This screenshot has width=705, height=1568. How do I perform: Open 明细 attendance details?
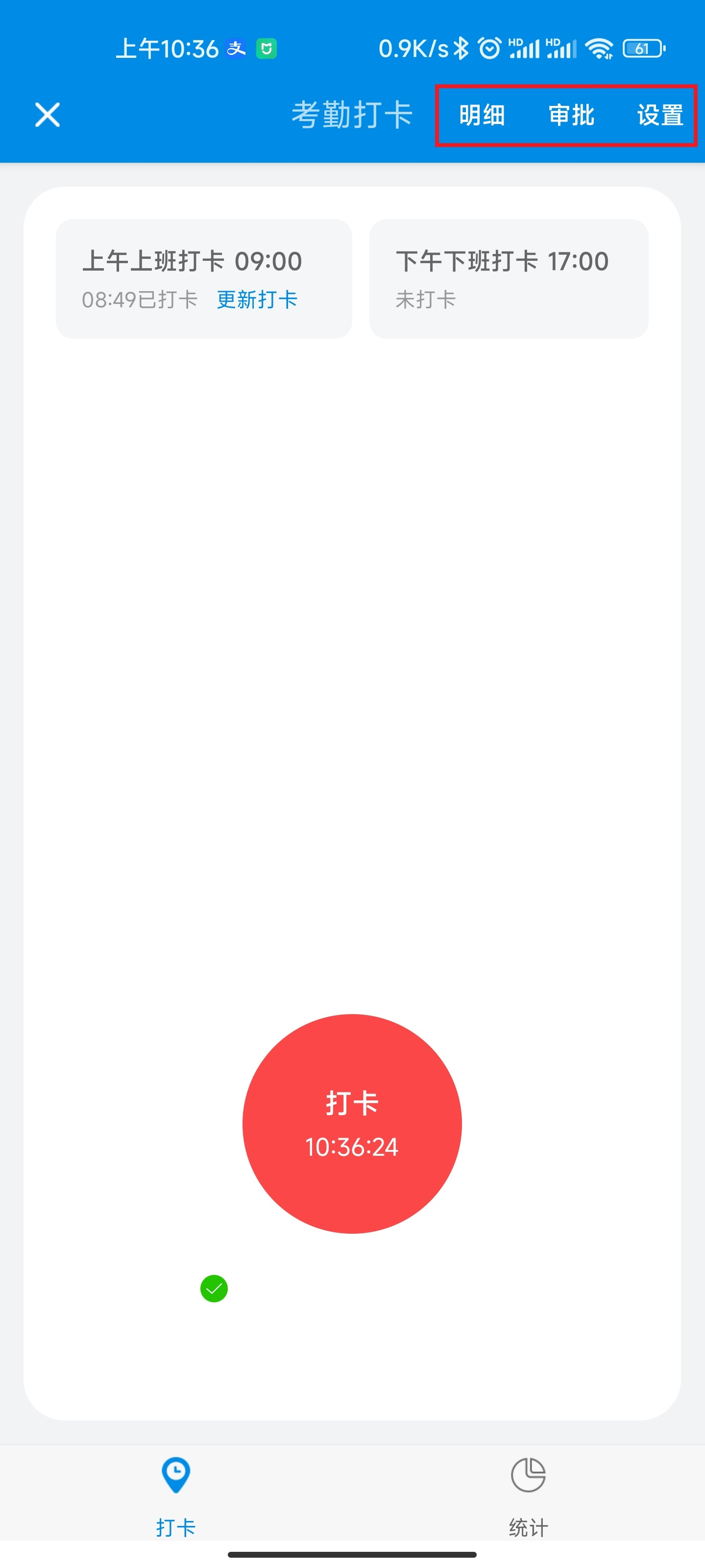pyautogui.click(x=482, y=115)
